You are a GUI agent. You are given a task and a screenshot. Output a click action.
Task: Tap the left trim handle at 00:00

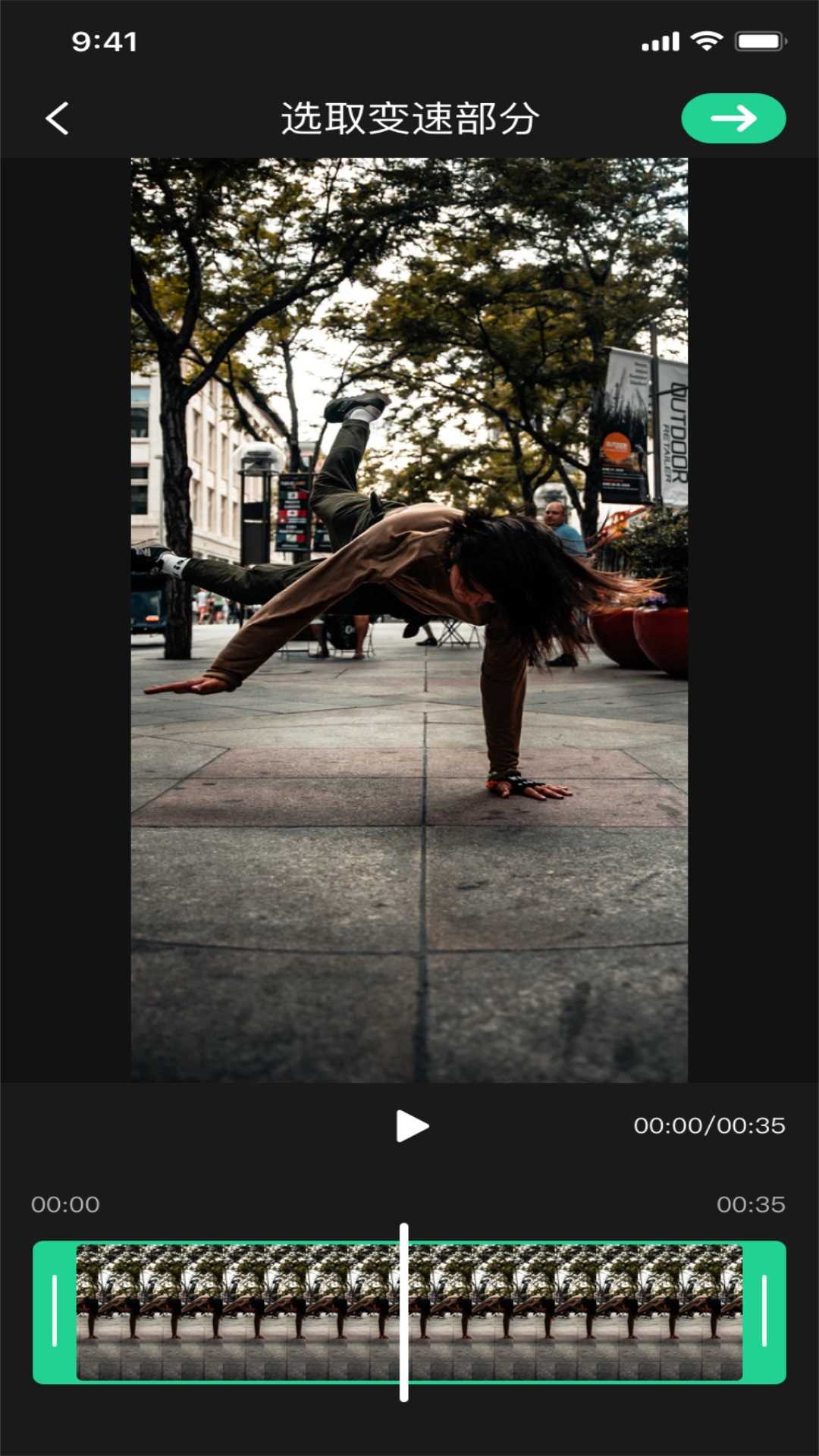(55, 1311)
